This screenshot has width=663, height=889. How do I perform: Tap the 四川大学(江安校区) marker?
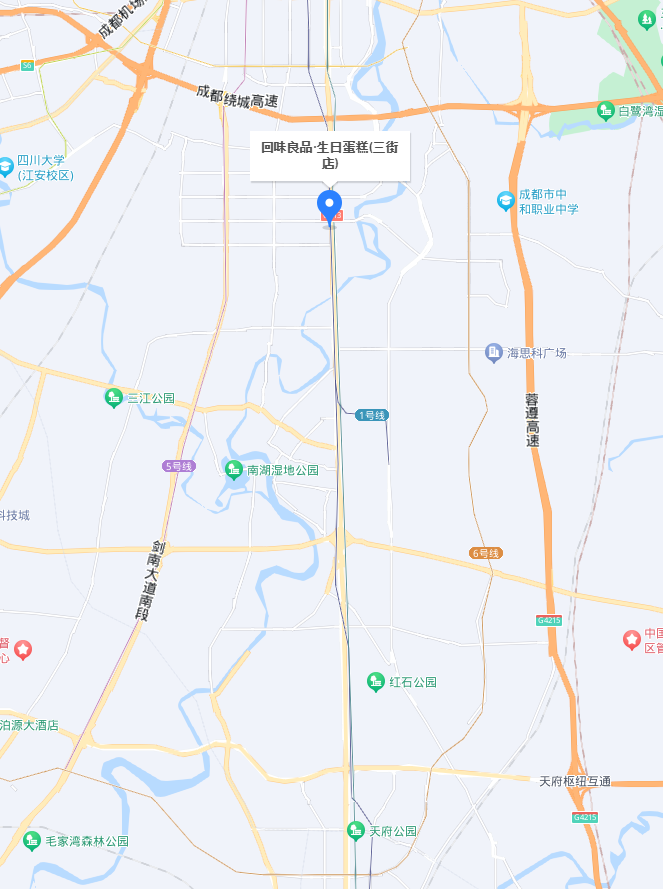click(x=7, y=168)
